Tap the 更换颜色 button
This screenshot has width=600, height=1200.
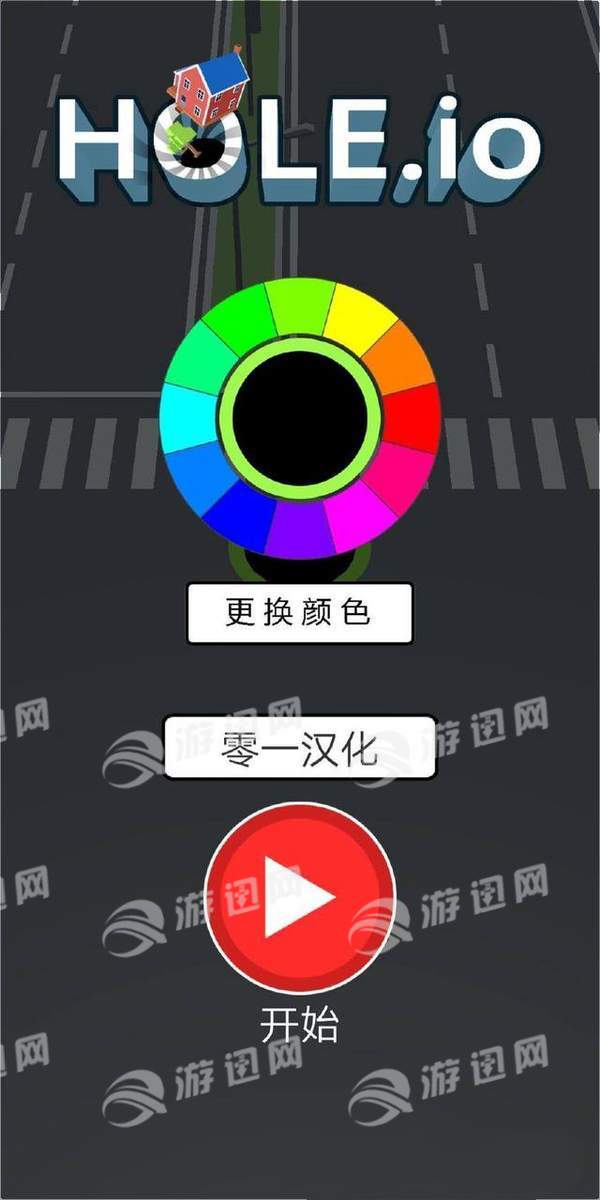tap(300, 612)
